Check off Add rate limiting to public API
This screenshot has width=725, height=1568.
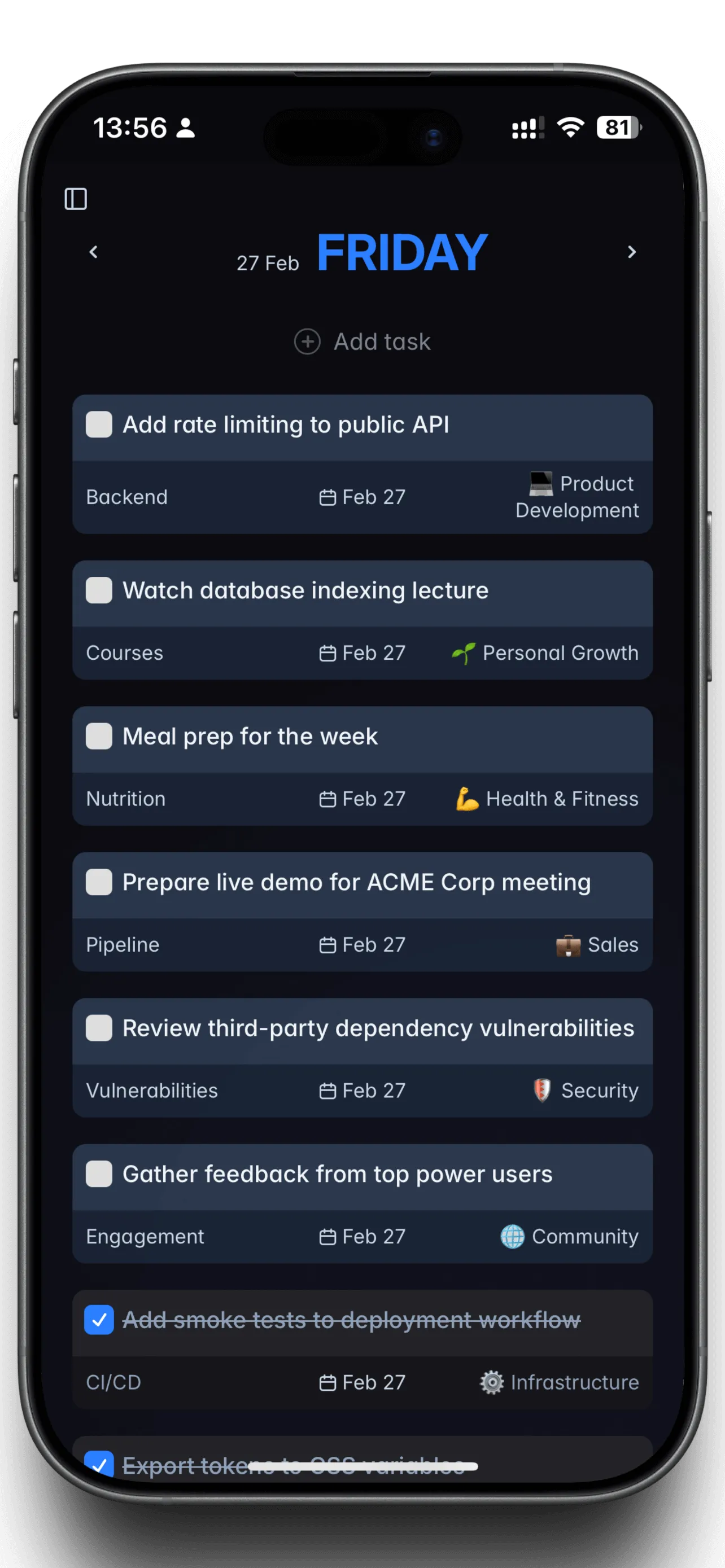98,424
